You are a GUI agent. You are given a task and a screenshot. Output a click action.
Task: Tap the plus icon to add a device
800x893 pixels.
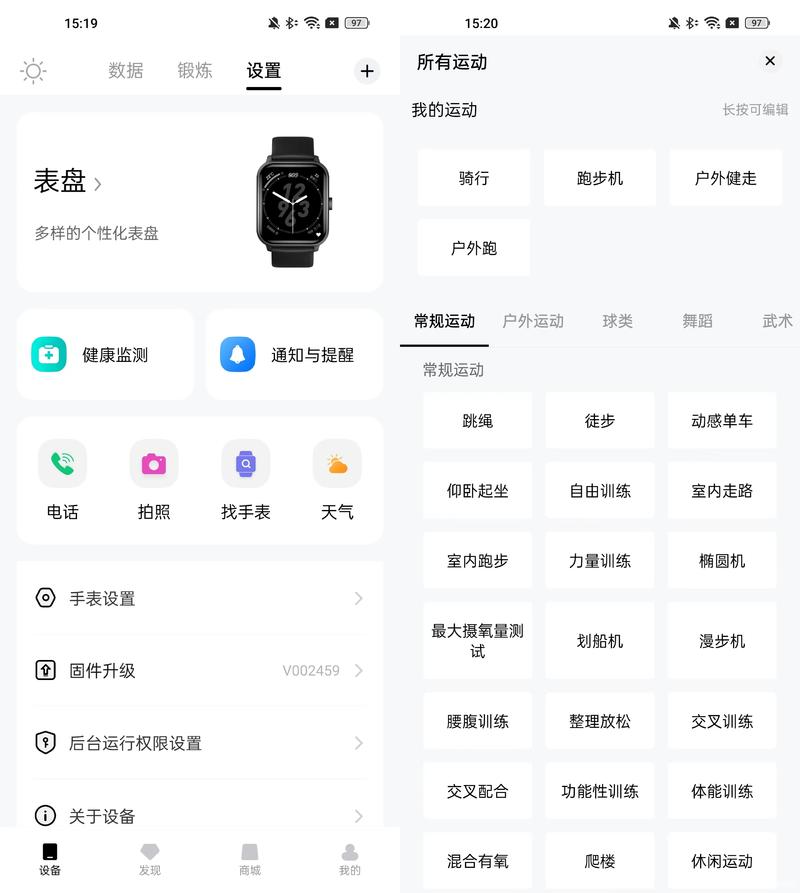(x=367, y=71)
